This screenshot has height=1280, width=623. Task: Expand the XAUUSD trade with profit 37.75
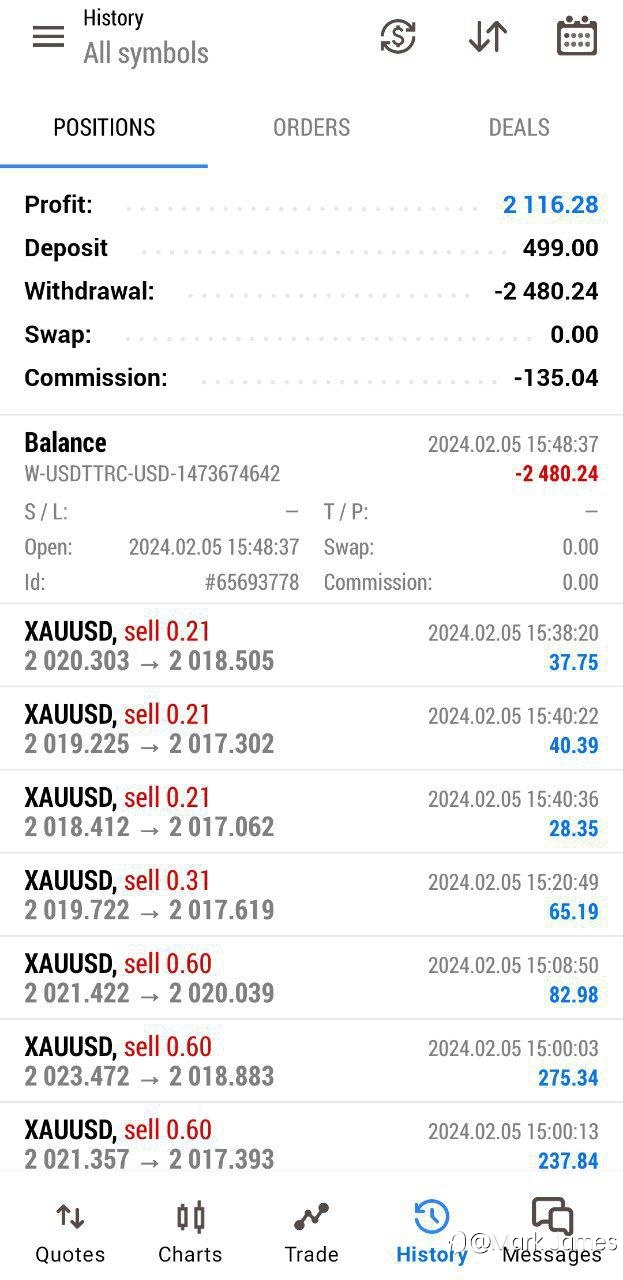pyautogui.click(x=311, y=646)
